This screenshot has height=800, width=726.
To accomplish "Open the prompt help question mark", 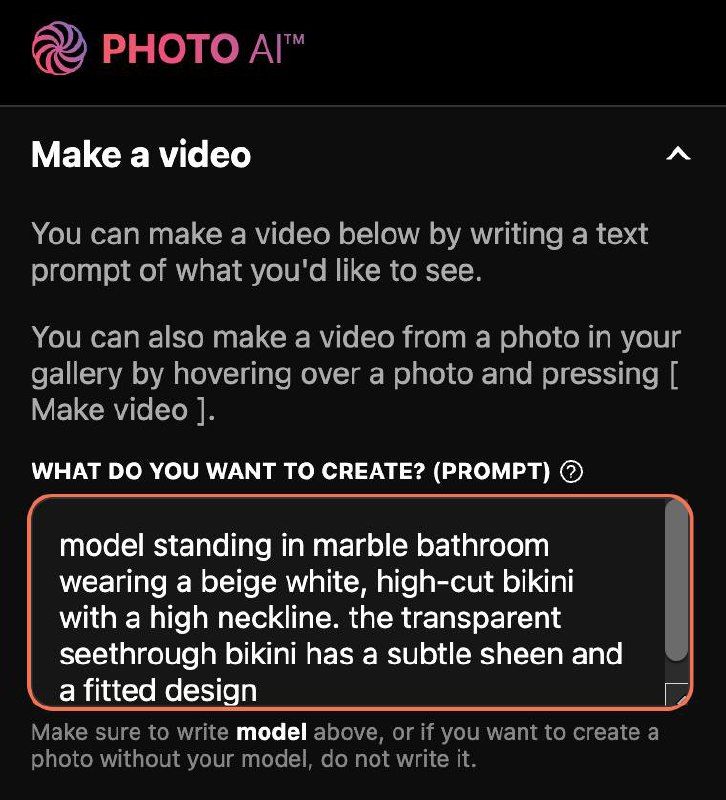I will [x=572, y=472].
